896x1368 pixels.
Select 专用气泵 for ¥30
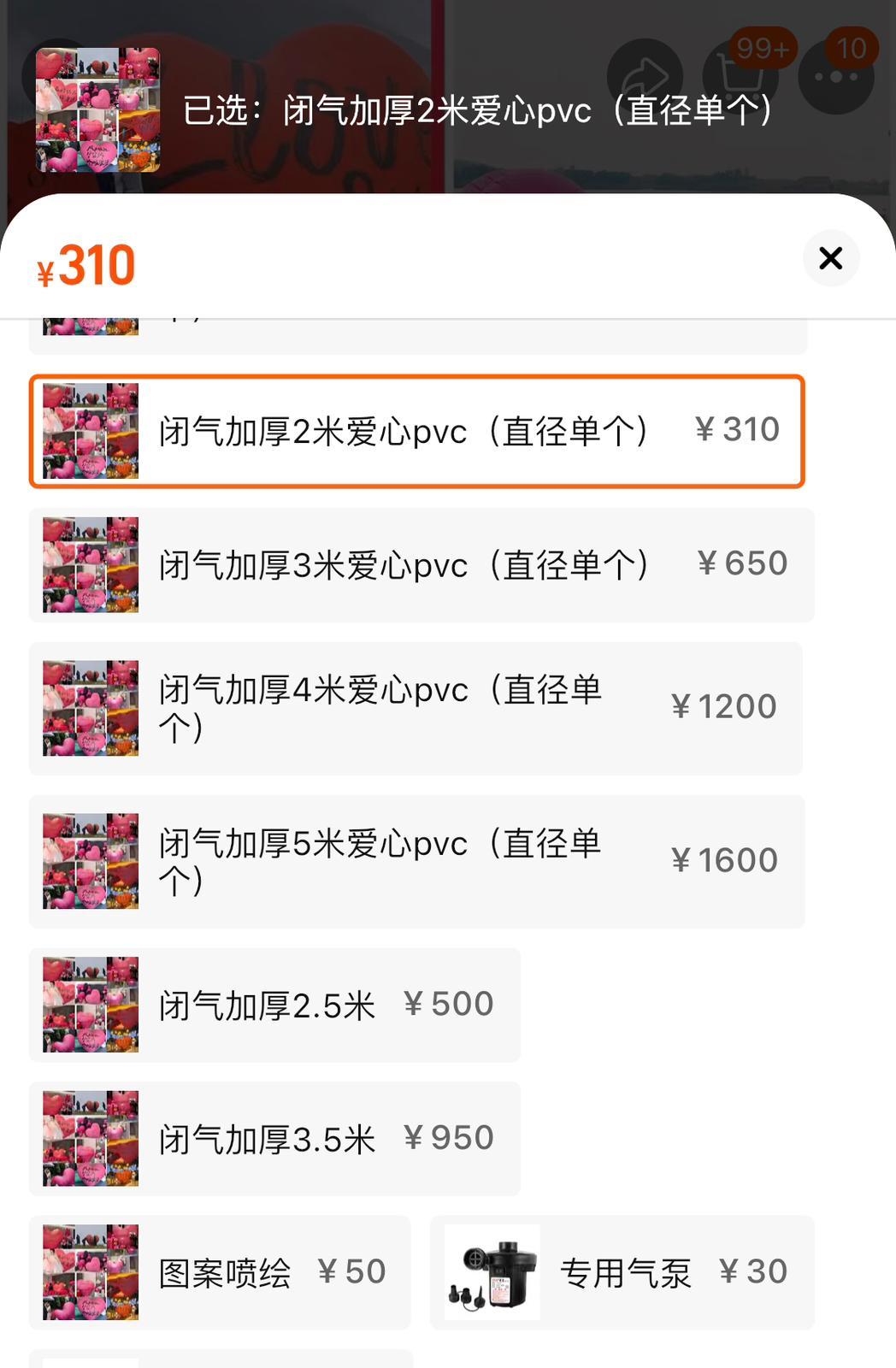622,1272
